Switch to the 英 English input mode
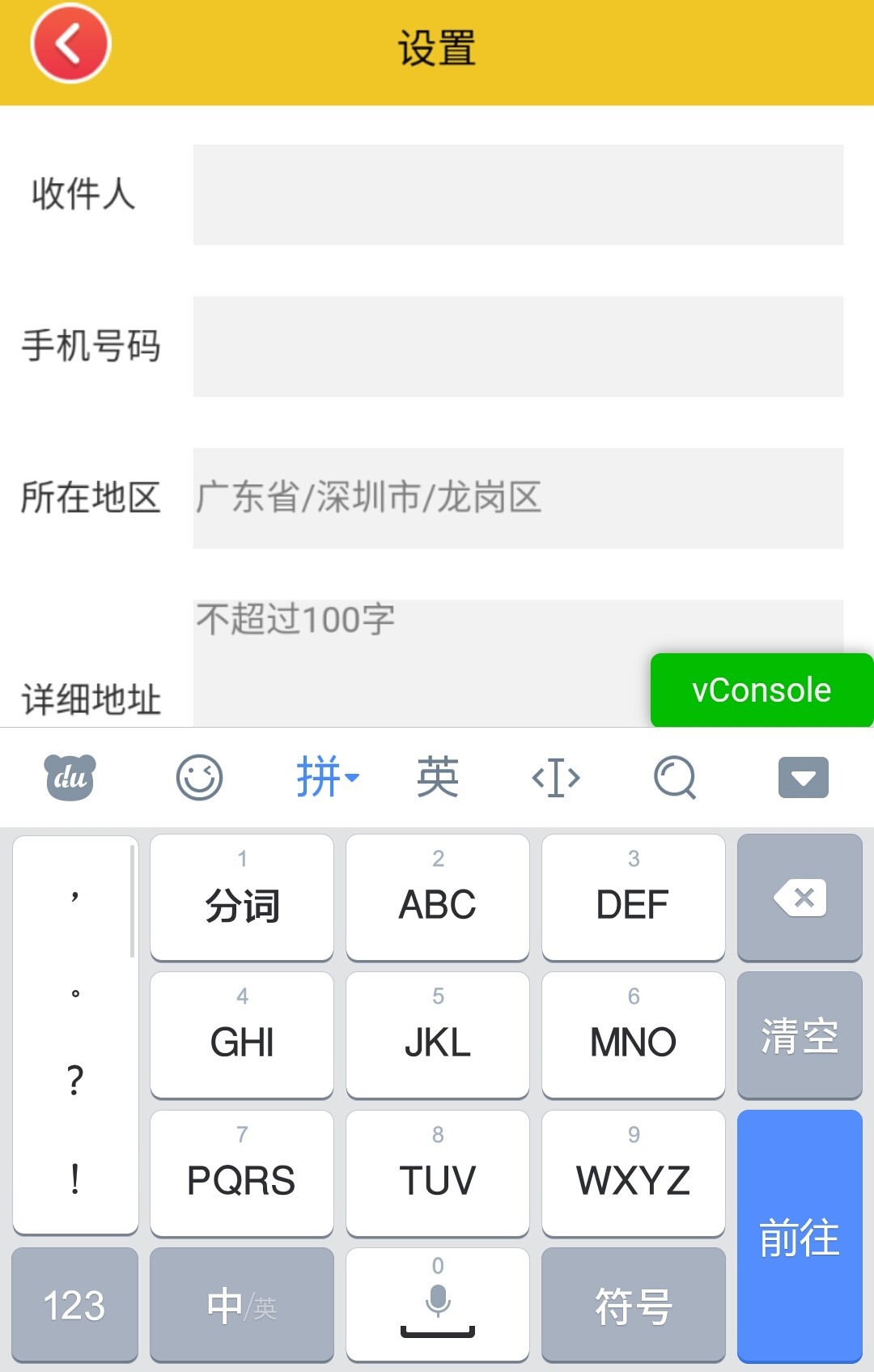The image size is (874, 1372). 437,778
